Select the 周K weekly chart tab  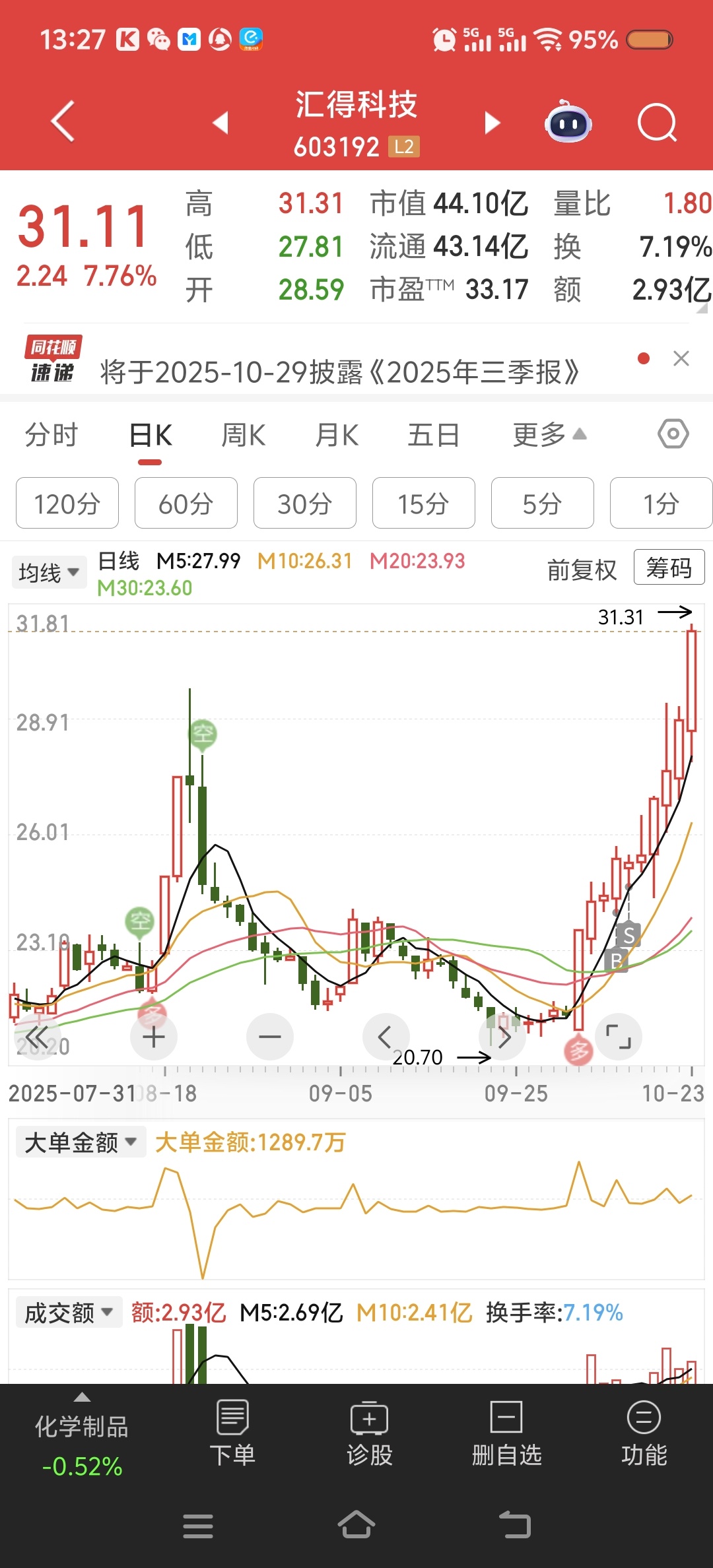[243, 436]
